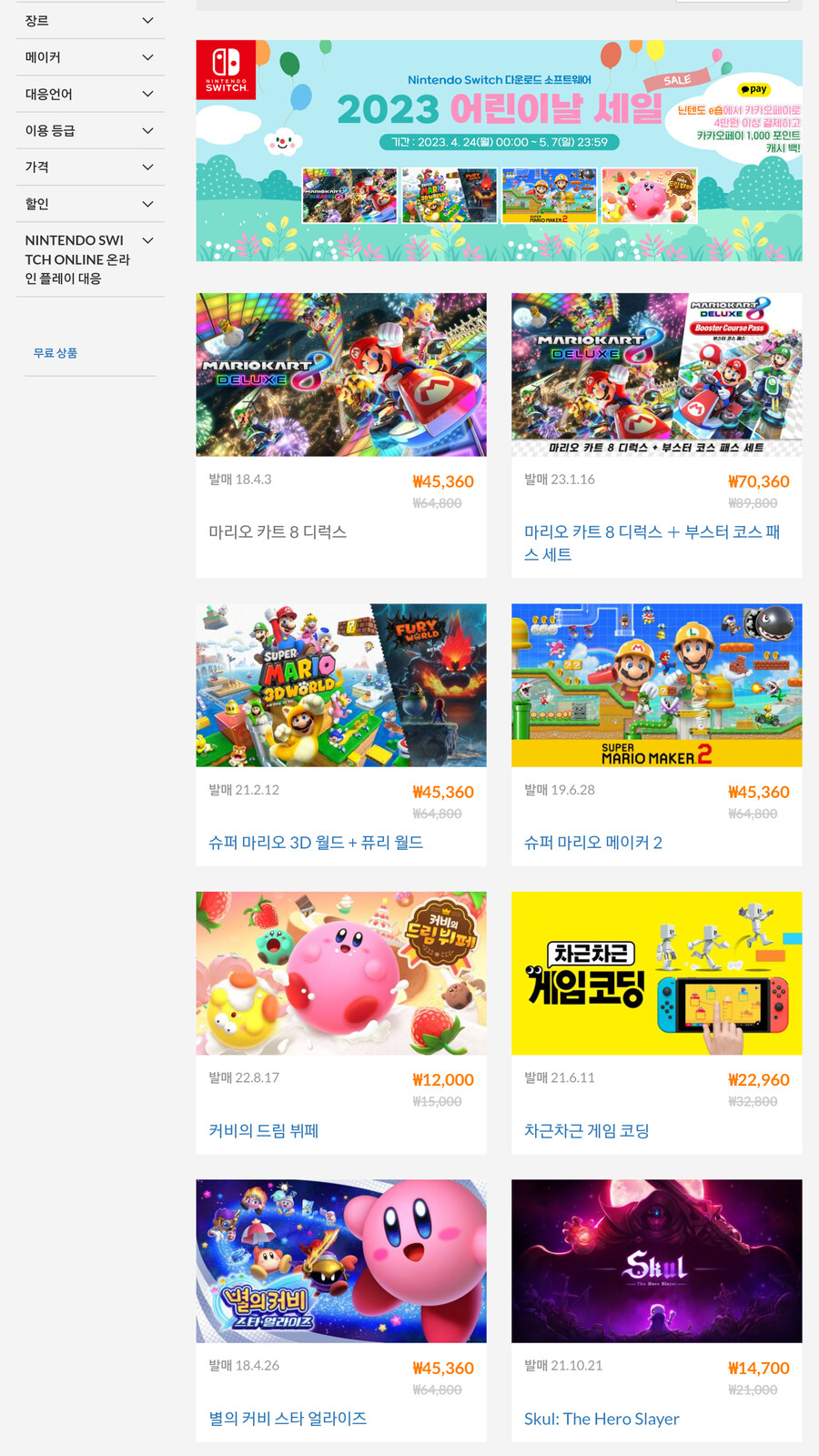Select the 슈퍼 마리오 메이커 2 cover image
The width and height of the screenshot is (819, 1456).
pos(656,685)
